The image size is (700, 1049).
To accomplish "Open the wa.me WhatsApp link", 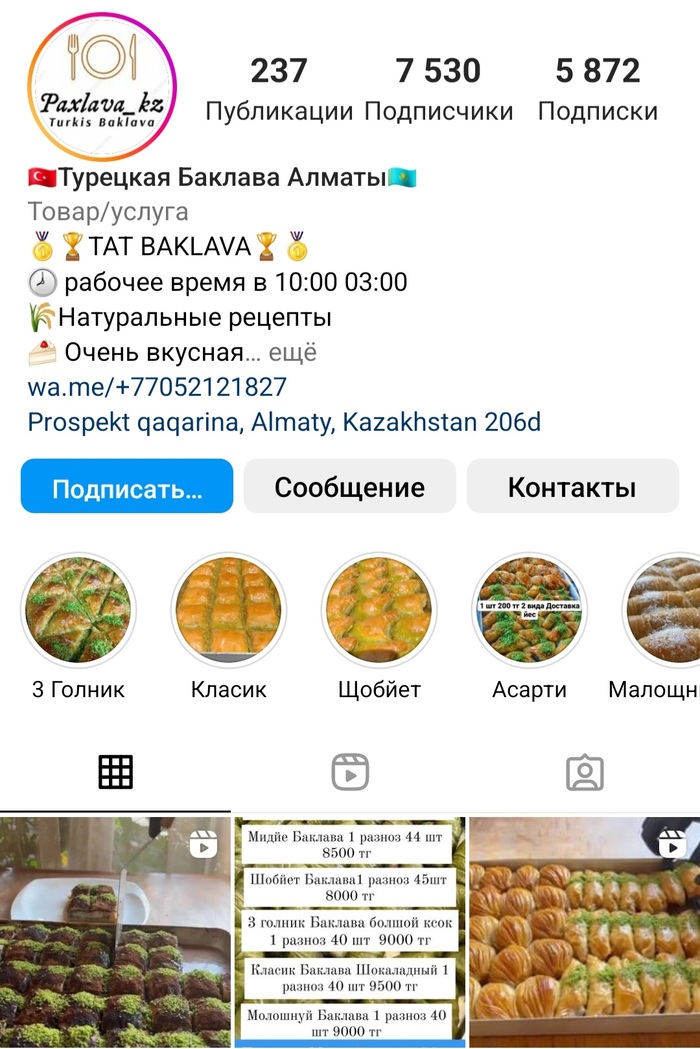I will 157,387.
